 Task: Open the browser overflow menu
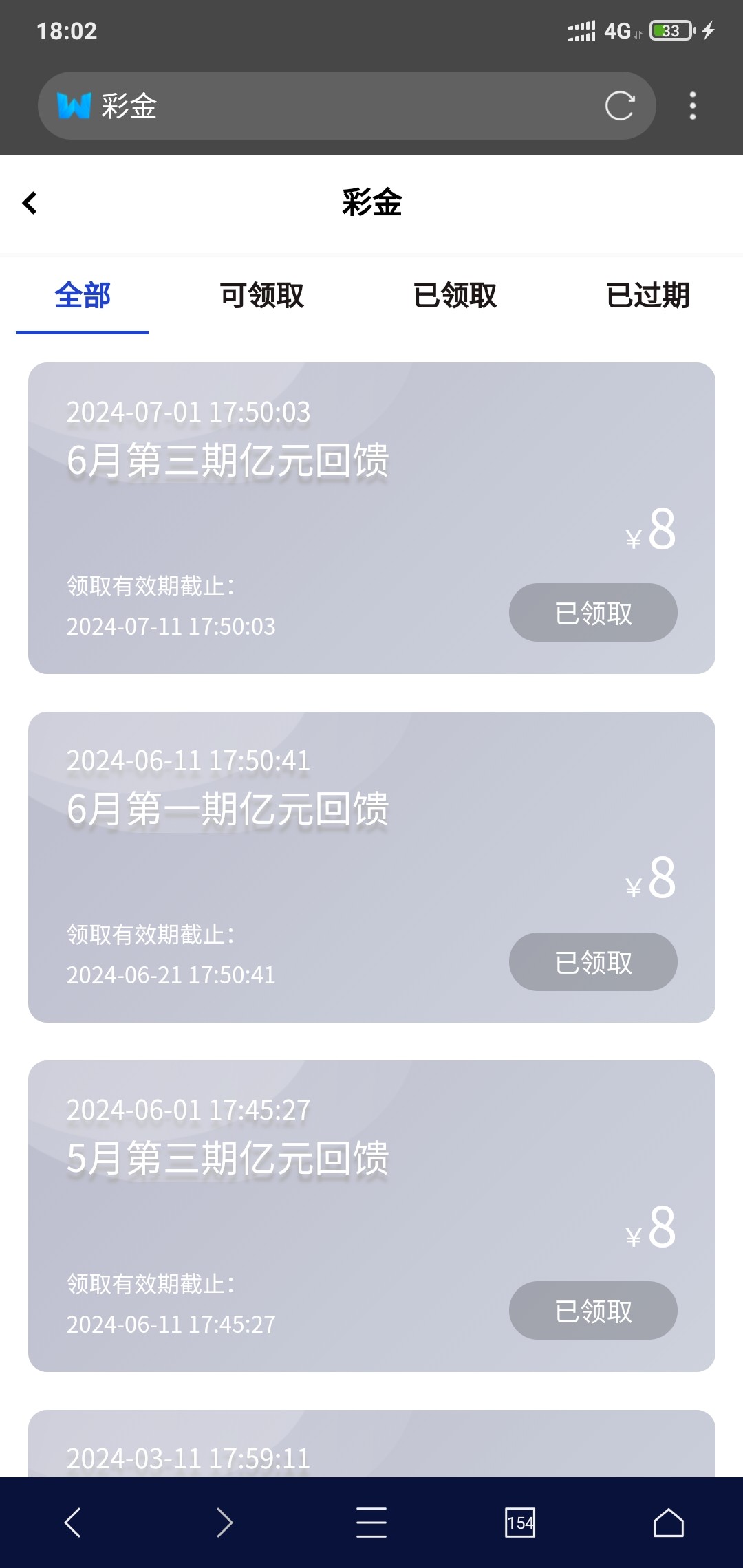coord(692,106)
